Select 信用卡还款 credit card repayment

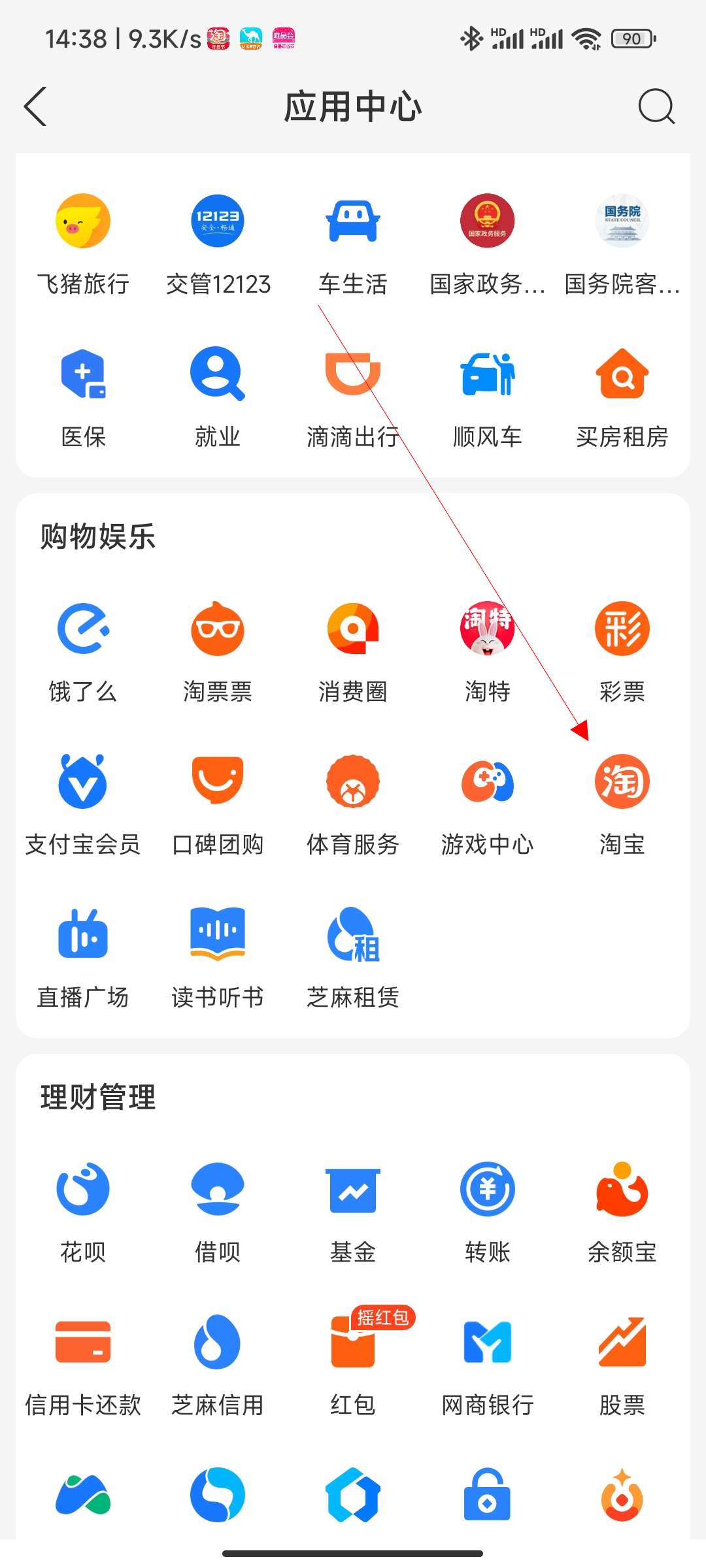click(x=83, y=1343)
